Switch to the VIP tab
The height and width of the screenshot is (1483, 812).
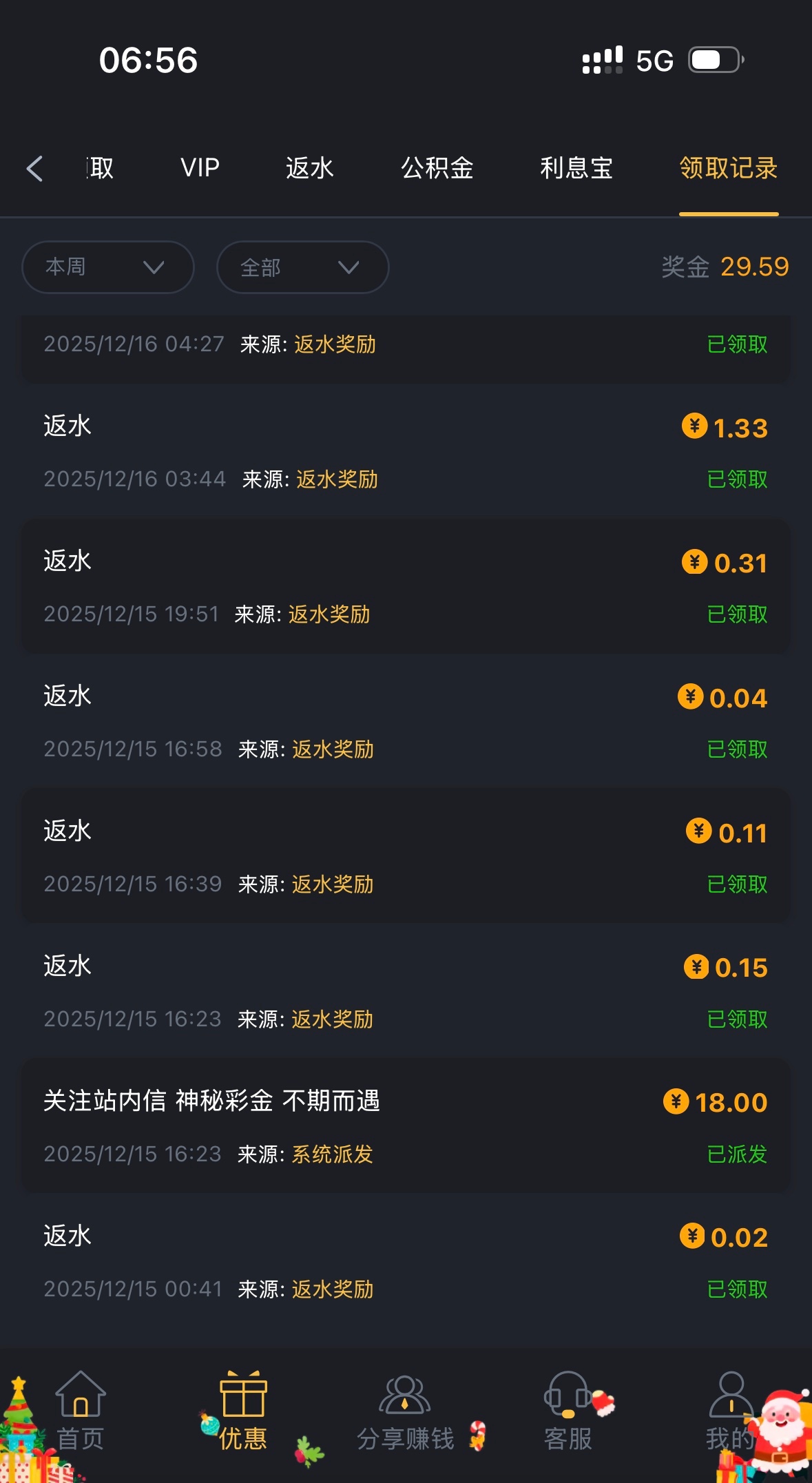(x=200, y=168)
